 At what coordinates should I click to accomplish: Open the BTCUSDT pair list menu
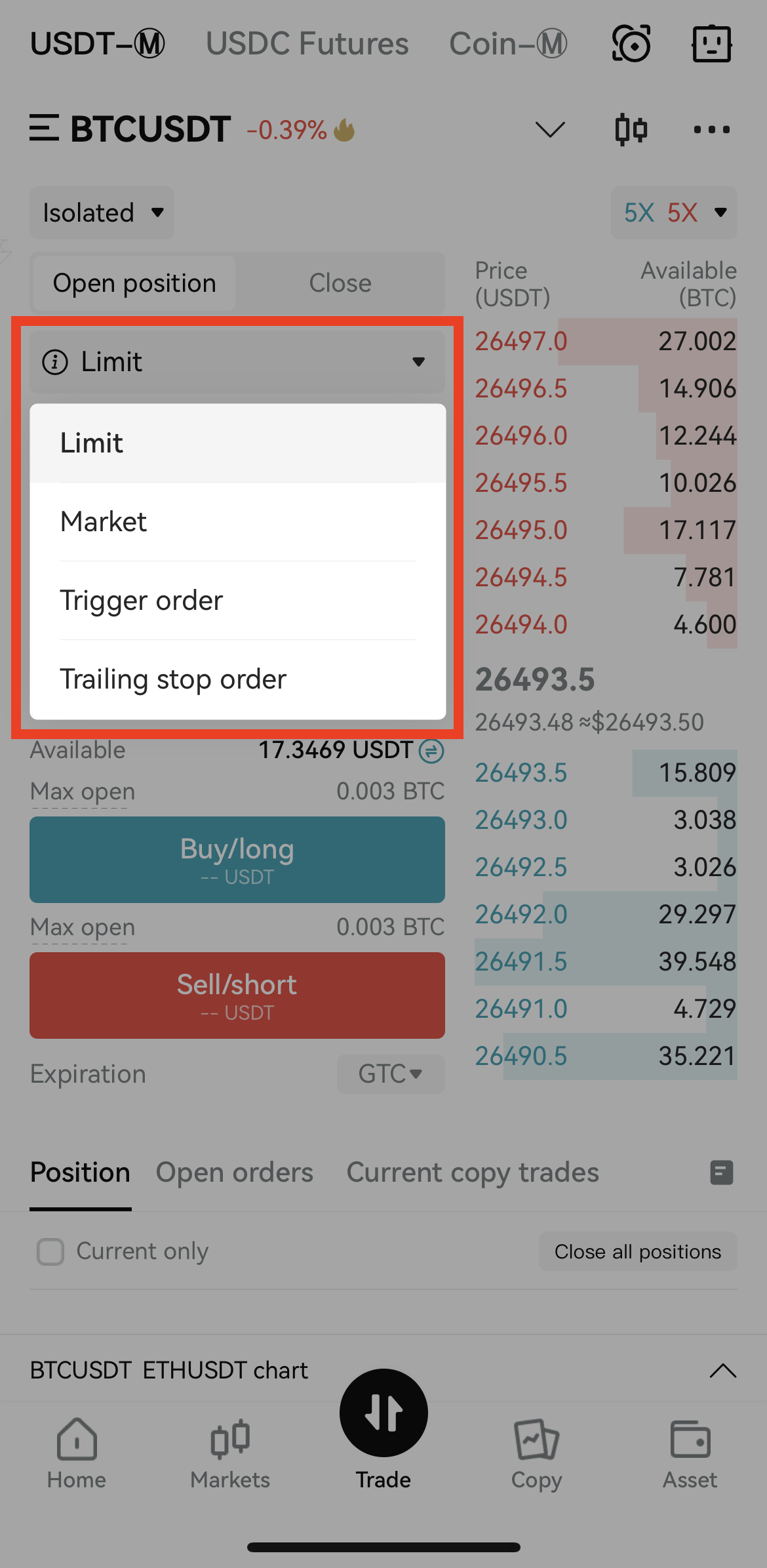point(45,128)
